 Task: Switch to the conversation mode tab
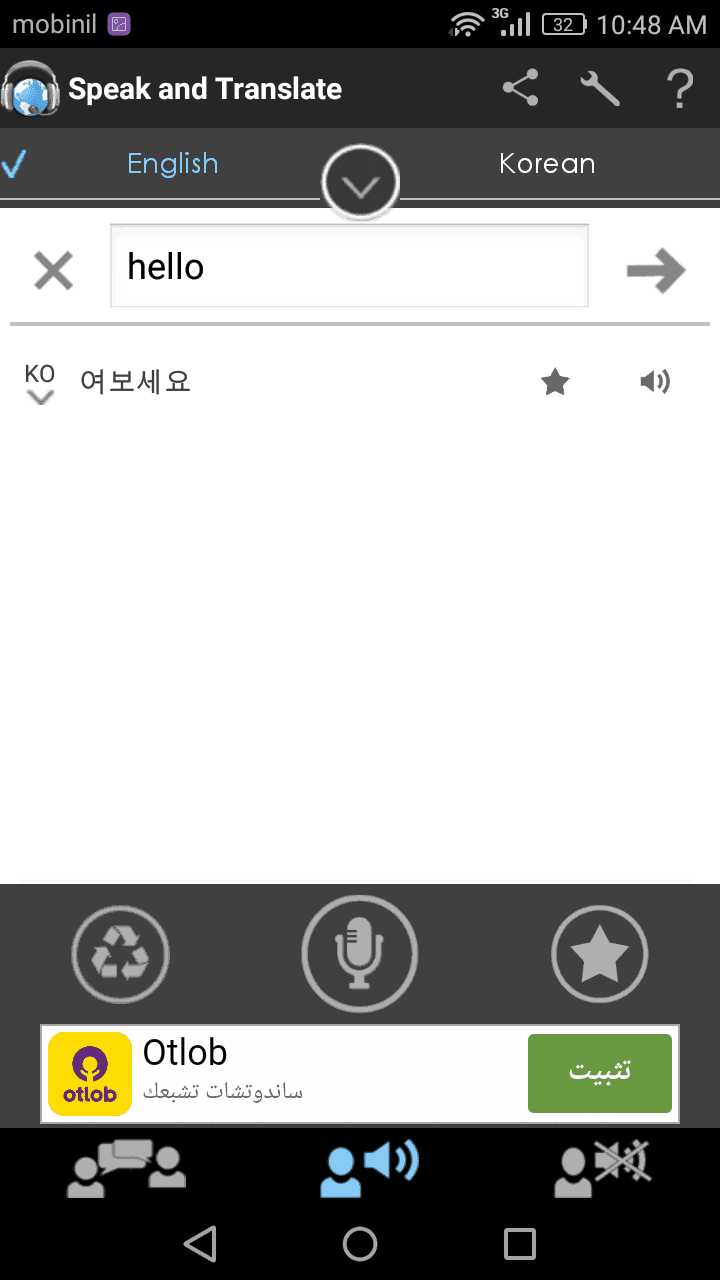(x=126, y=1168)
